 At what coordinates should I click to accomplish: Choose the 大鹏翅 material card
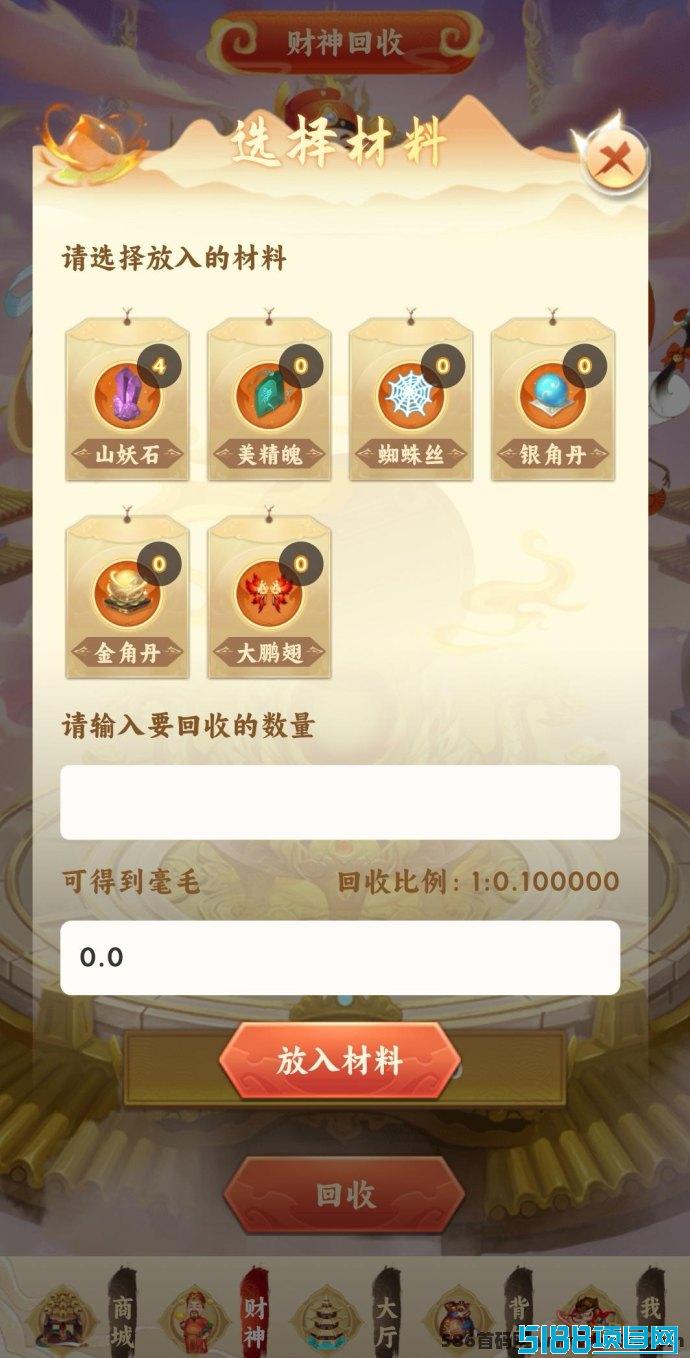pos(269,595)
